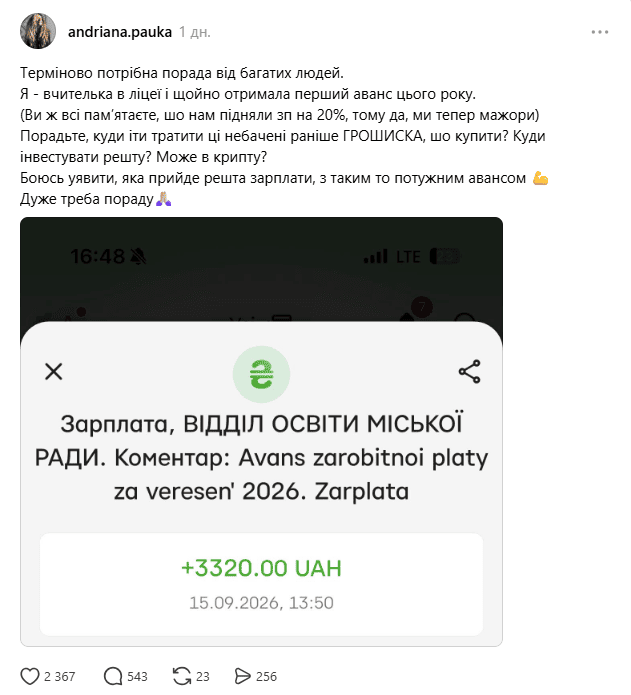This screenshot has width=631, height=695.
Task: Open the post's three-dot overflow menu
Action: [x=600, y=32]
